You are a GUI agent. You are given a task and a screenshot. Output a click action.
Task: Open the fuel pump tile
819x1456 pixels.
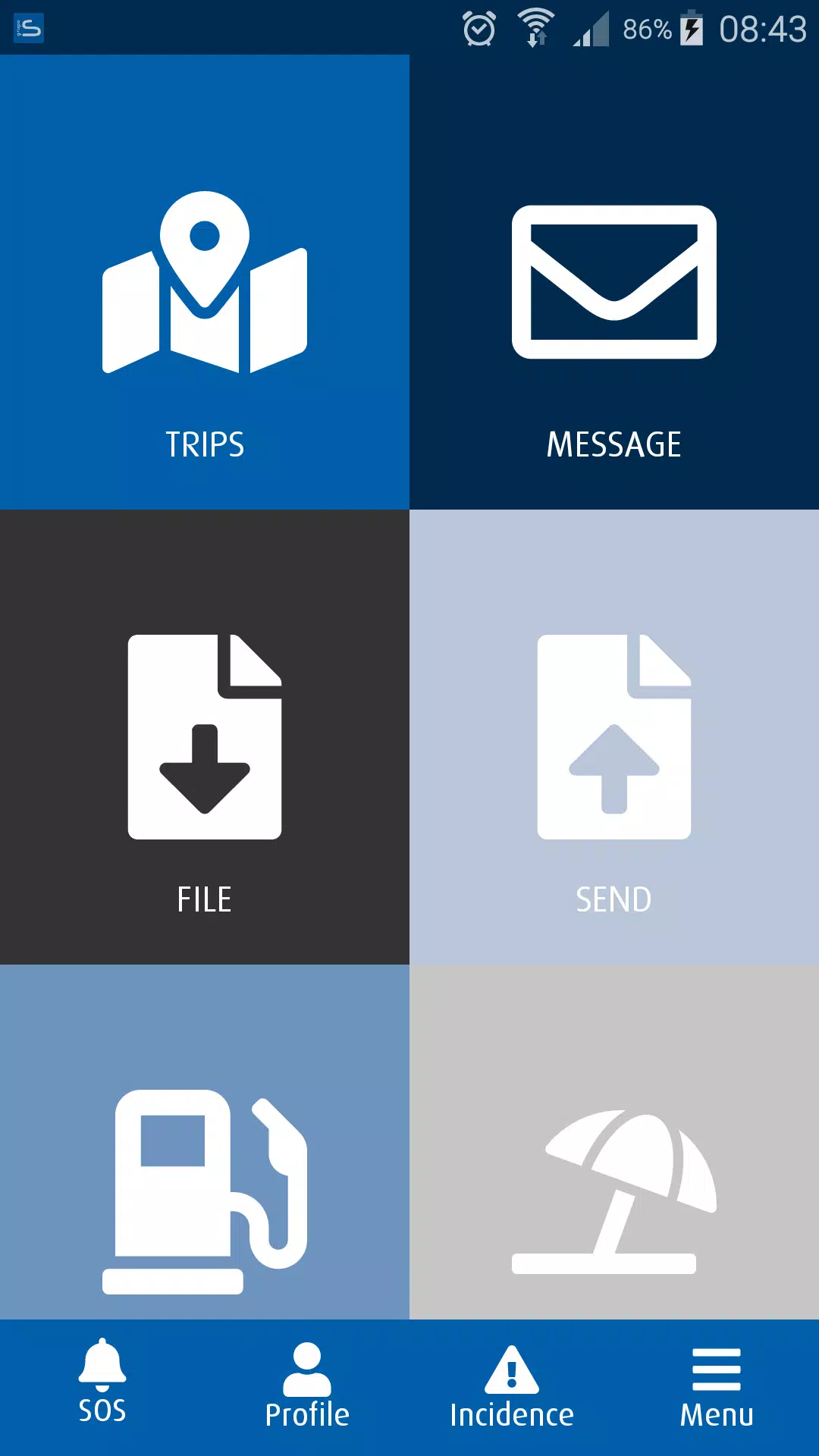click(x=205, y=1191)
